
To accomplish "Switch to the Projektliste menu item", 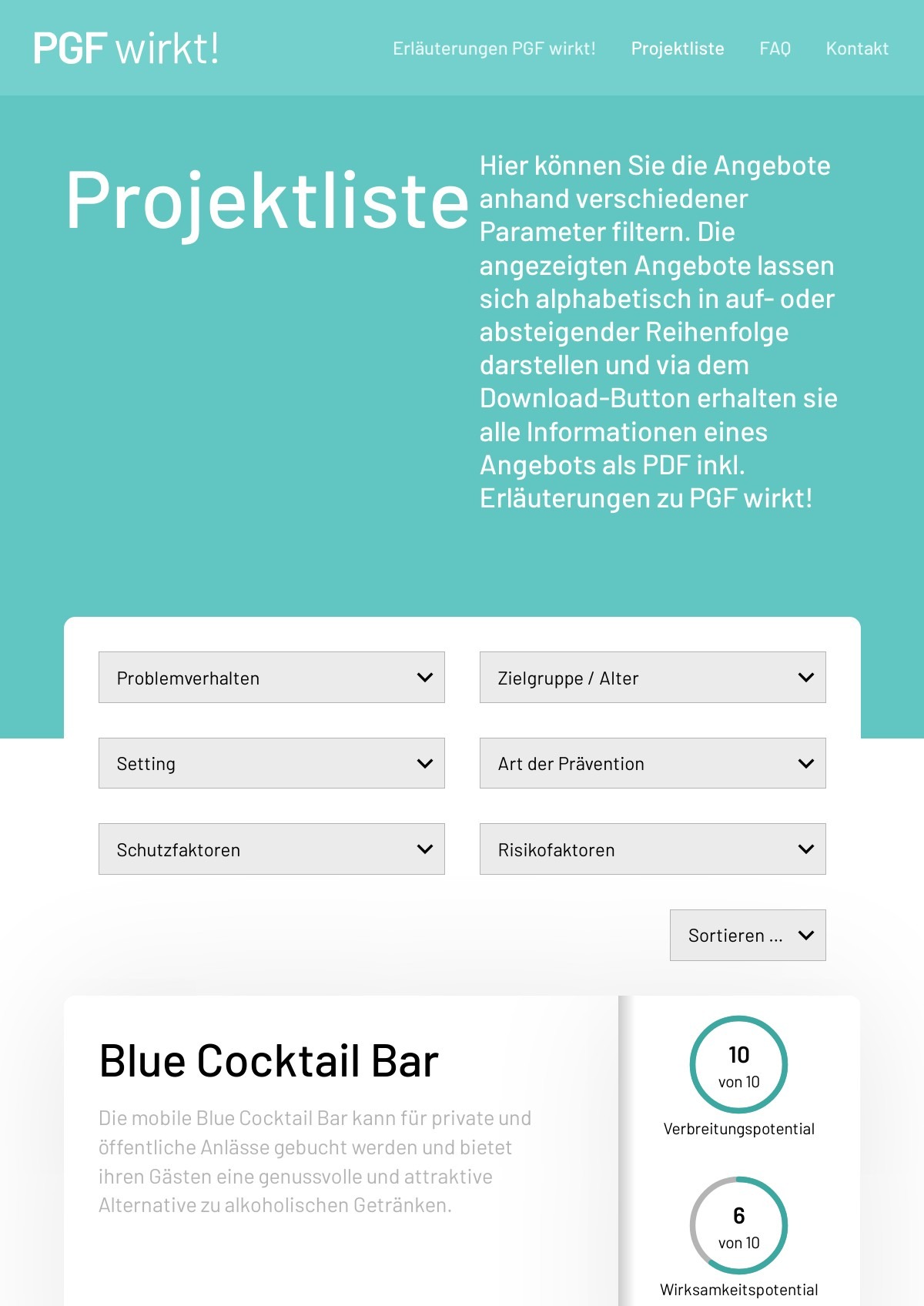I will [x=678, y=49].
